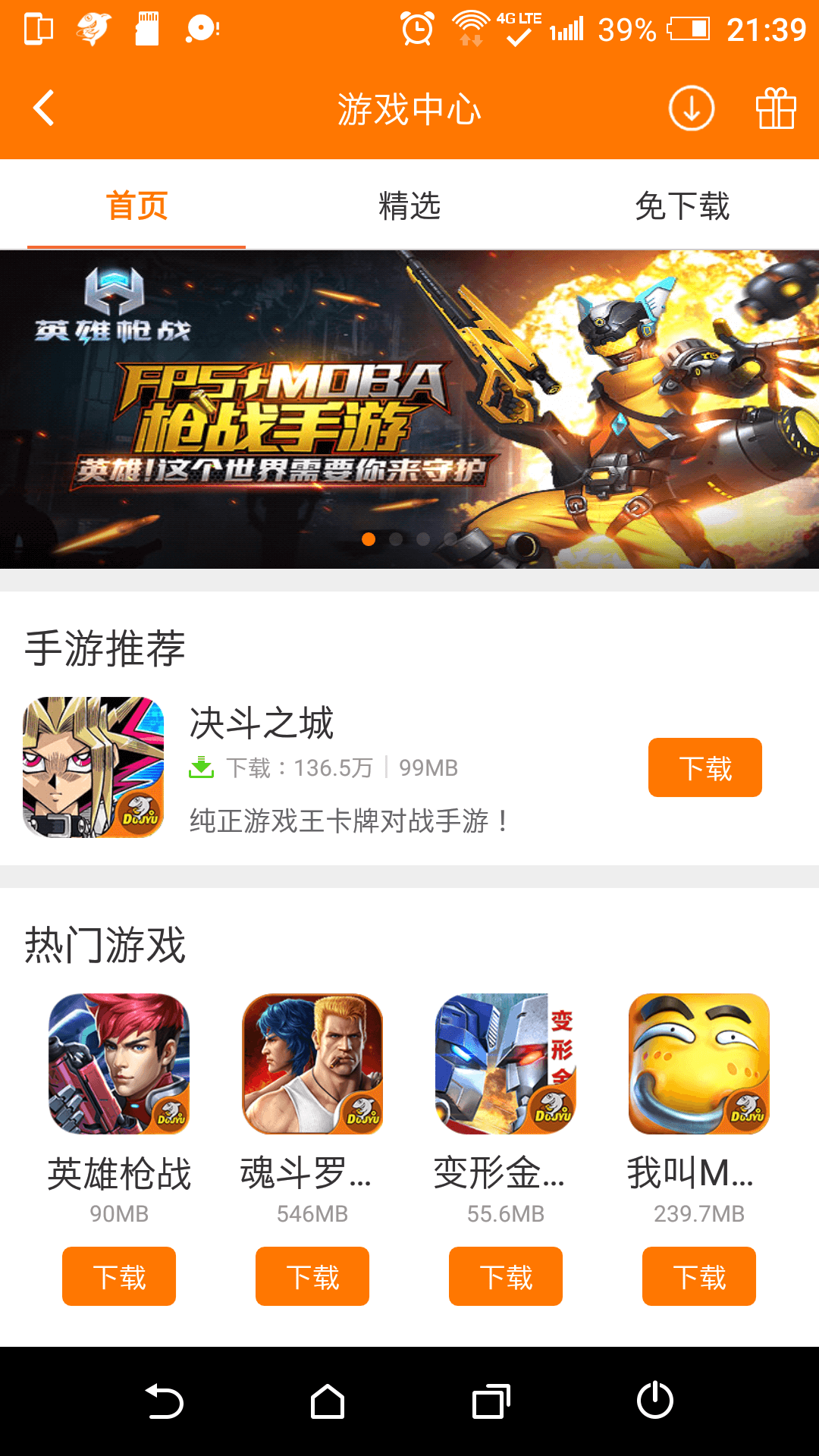Open the downloads manager icon
Viewport: 819px width, 1456px height.
pyautogui.click(x=691, y=108)
